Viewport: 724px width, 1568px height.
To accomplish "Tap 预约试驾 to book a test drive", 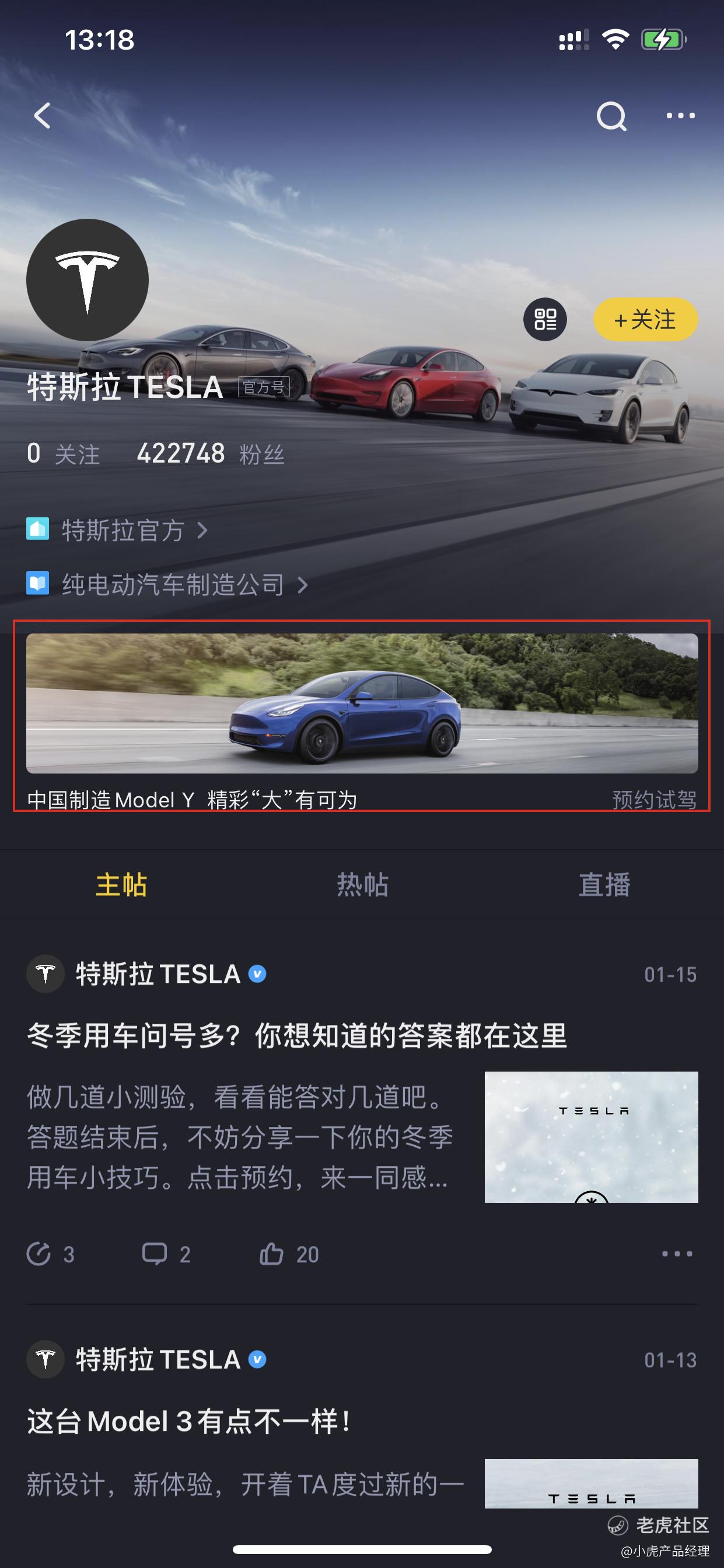I will [654, 799].
